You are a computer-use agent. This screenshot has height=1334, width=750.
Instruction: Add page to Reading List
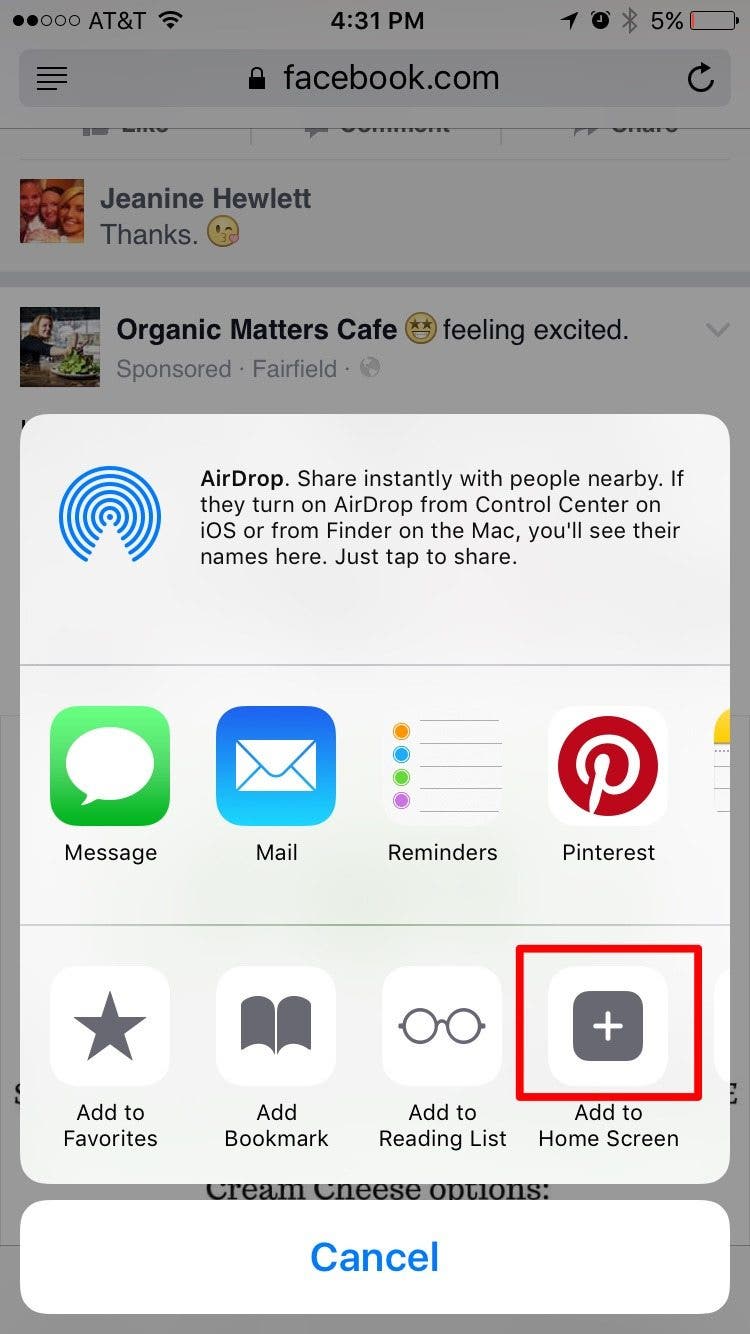point(442,1026)
